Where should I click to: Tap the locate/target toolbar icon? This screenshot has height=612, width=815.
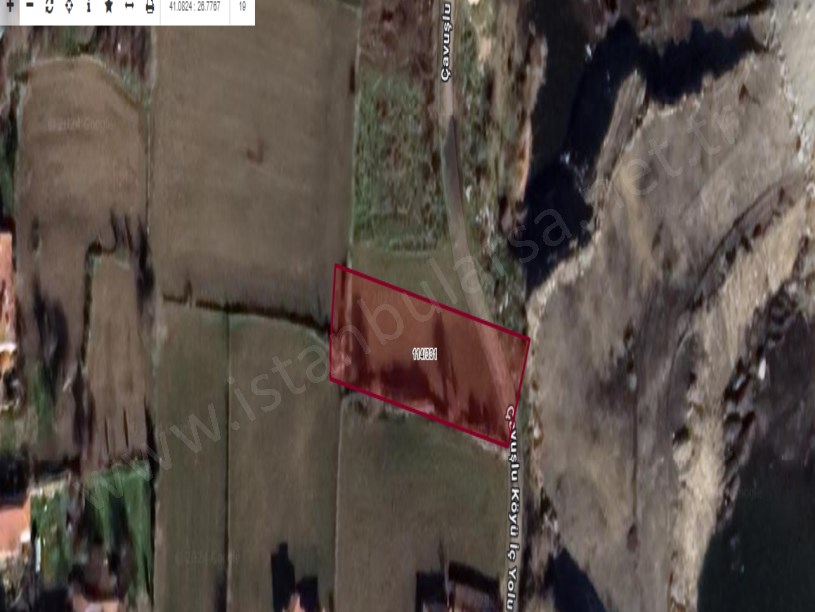(69, 6)
